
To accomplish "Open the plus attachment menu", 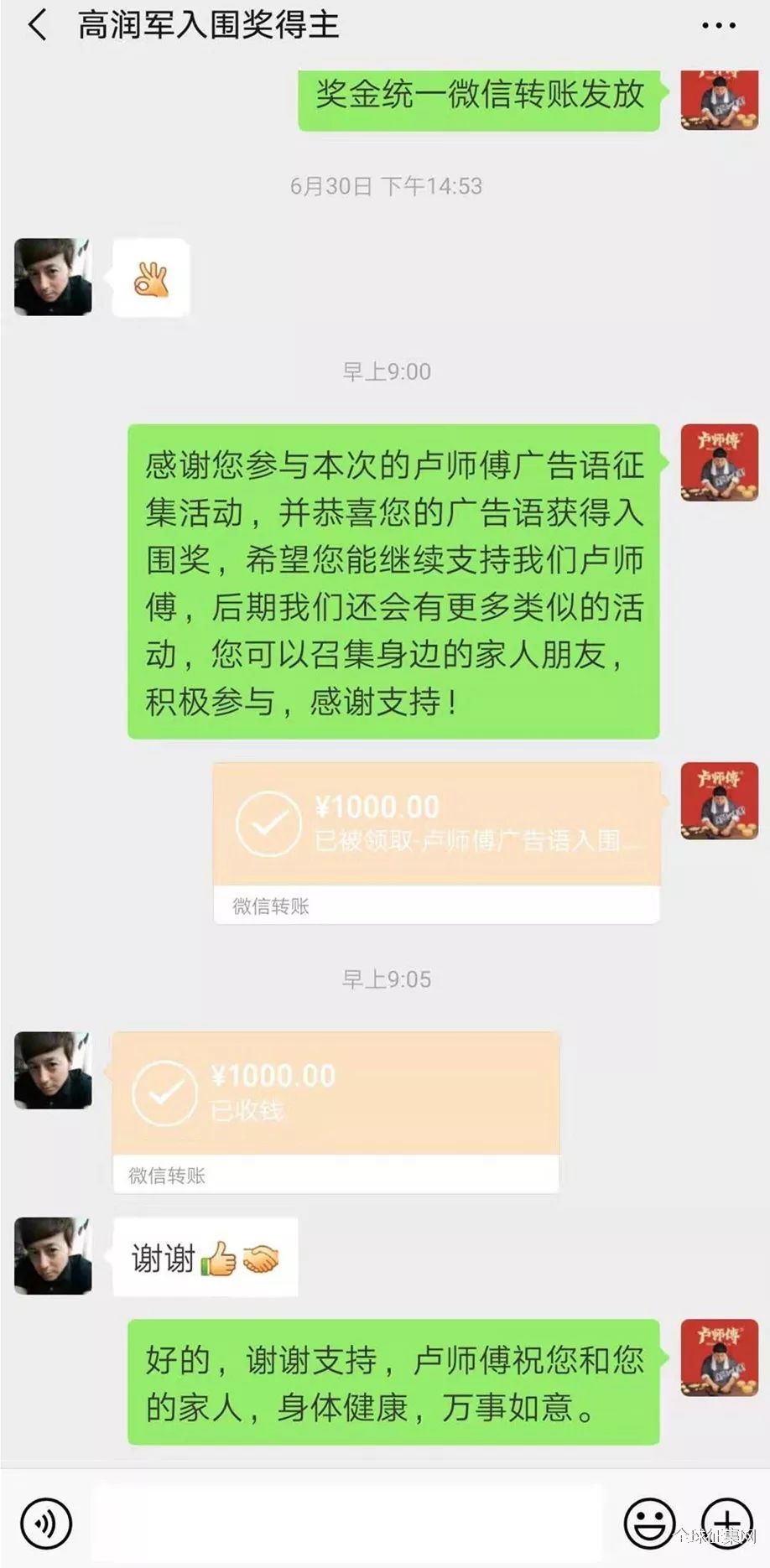I will (x=726, y=1523).
